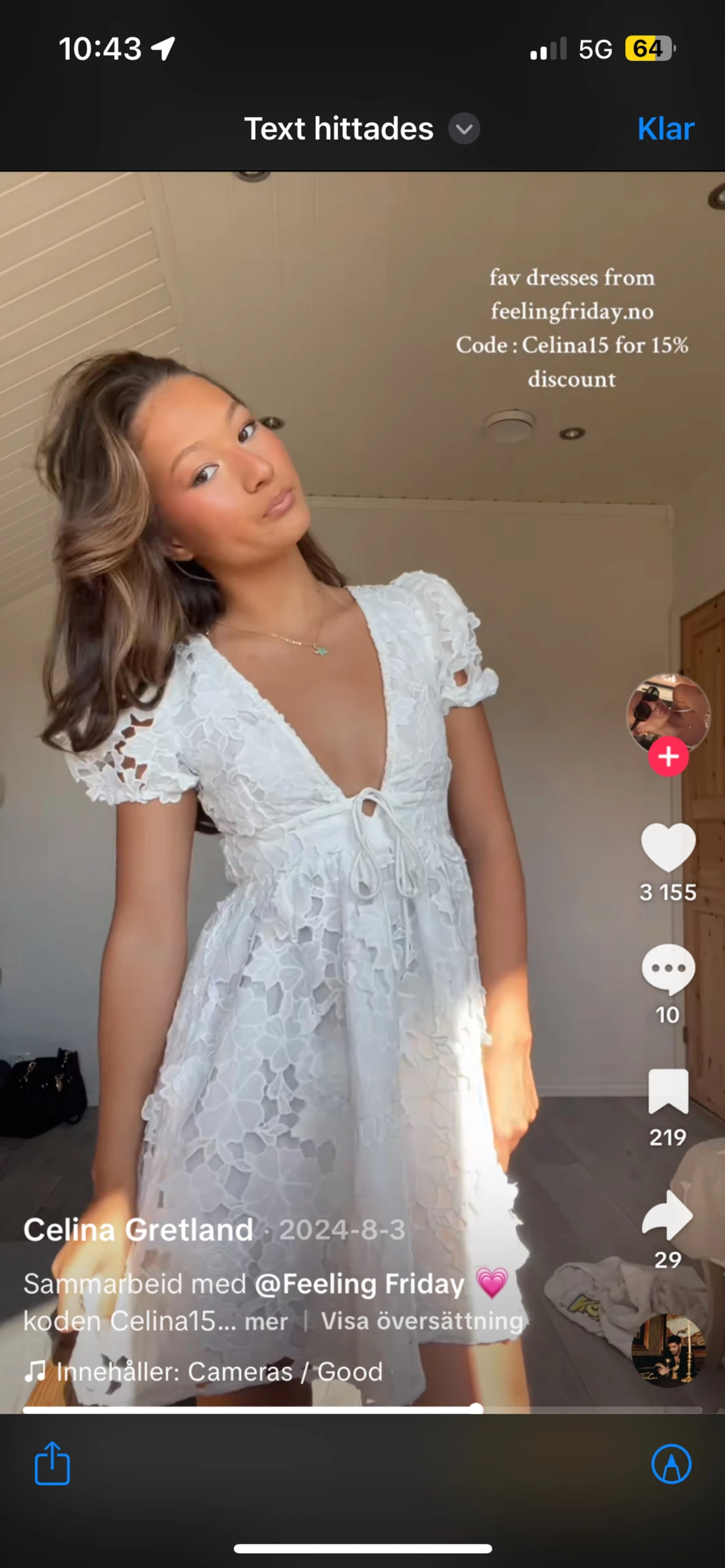Expand the Text hittades dropdown chevron

tap(464, 129)
